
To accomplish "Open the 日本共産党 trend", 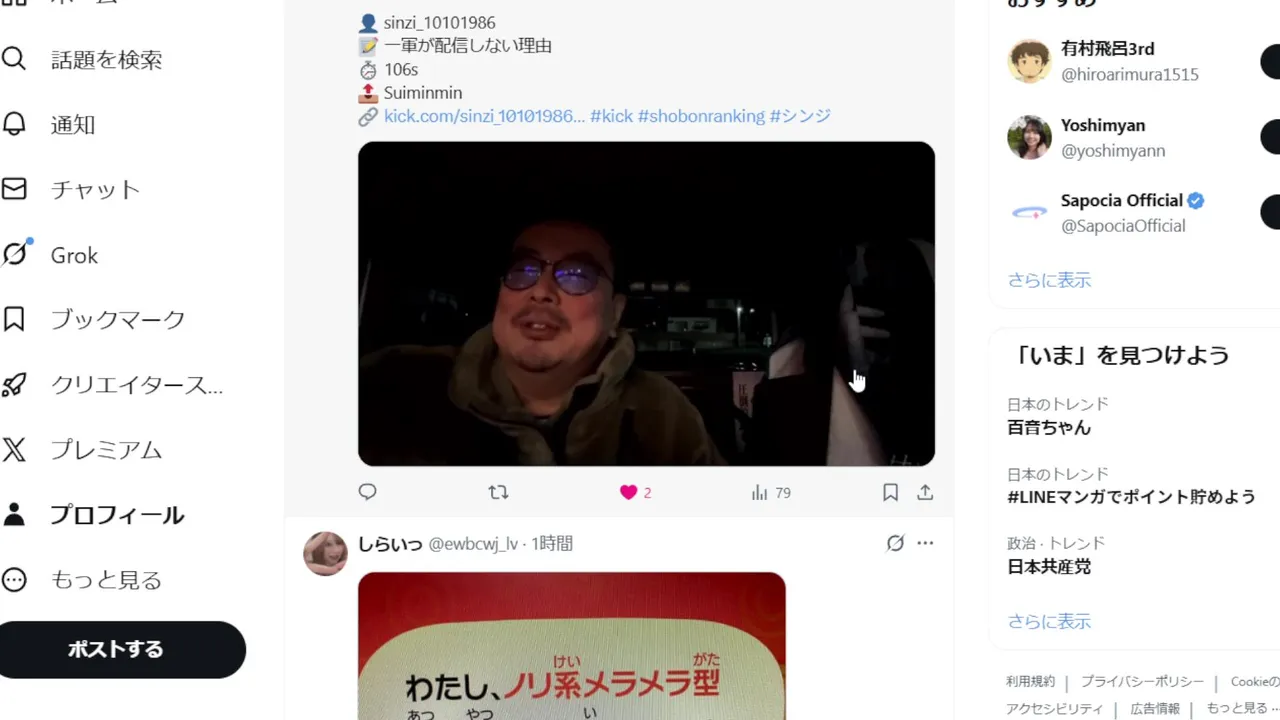I will point(1049,567).
